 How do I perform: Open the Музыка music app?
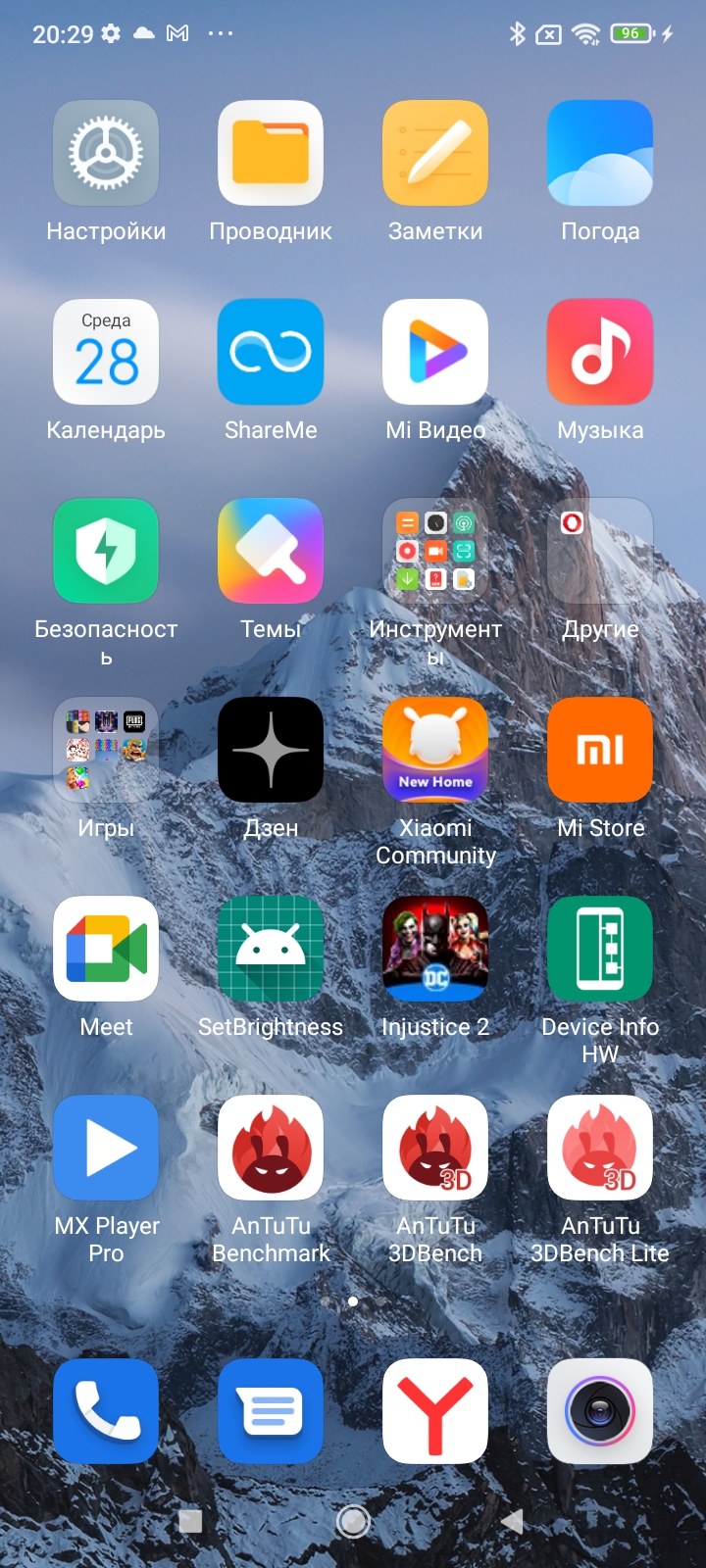[x=600, y=352]
